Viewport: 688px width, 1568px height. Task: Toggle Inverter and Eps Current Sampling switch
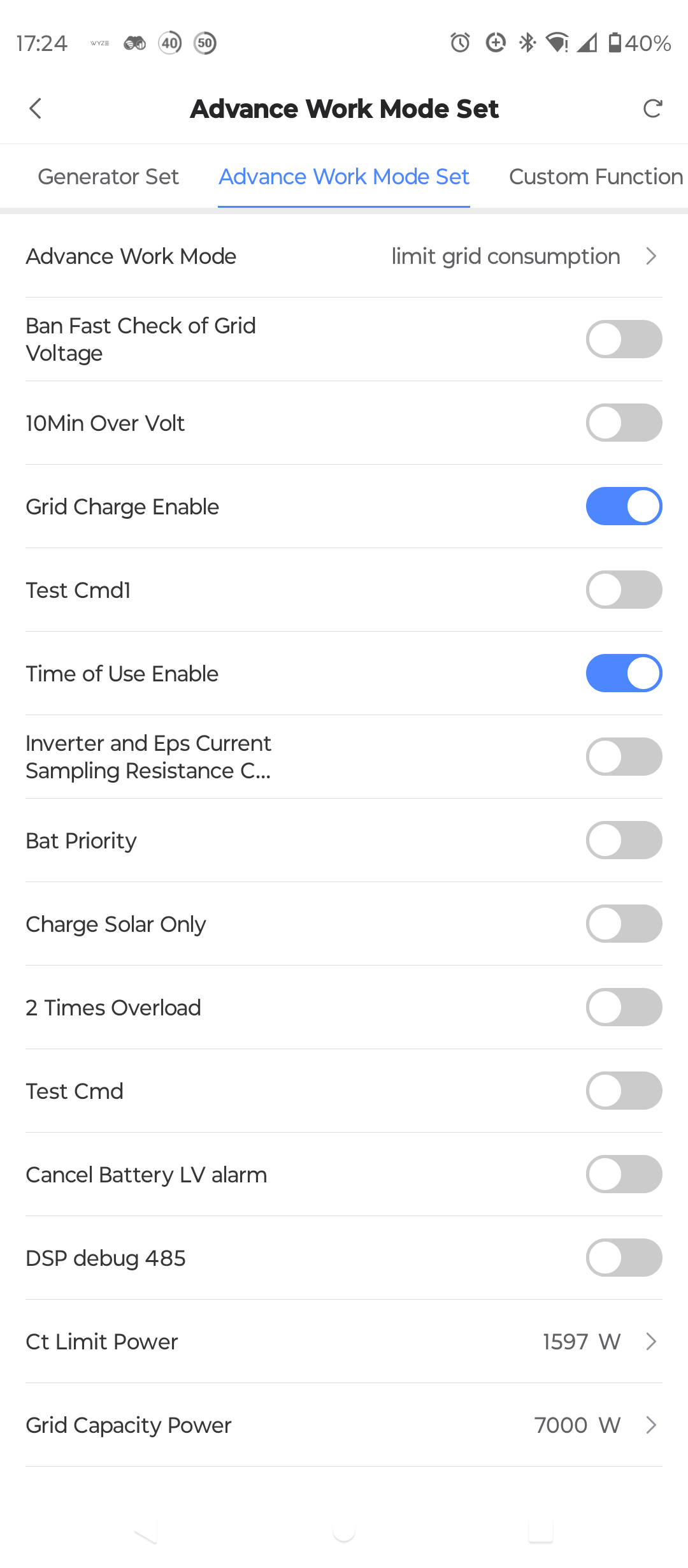(624, 757)
